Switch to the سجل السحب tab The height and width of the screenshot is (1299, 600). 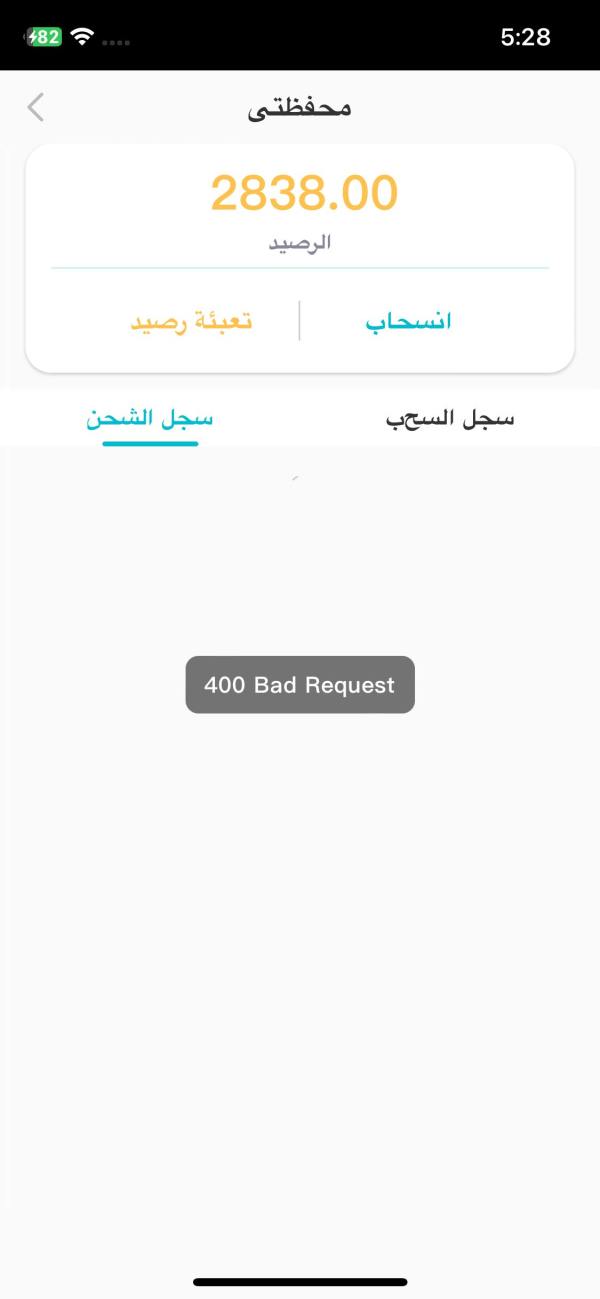(450, 418)
